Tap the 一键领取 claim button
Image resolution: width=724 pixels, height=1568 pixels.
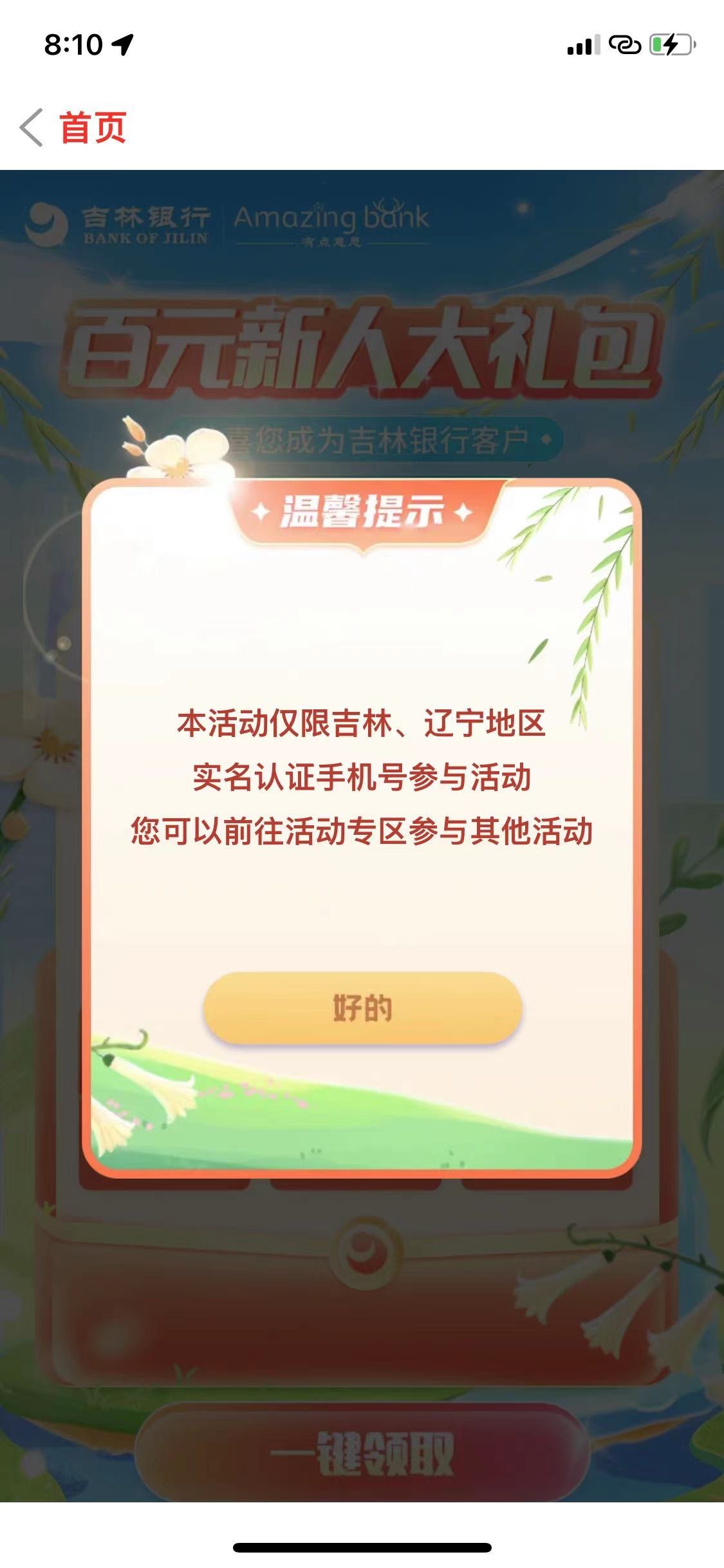(362, 1455)
